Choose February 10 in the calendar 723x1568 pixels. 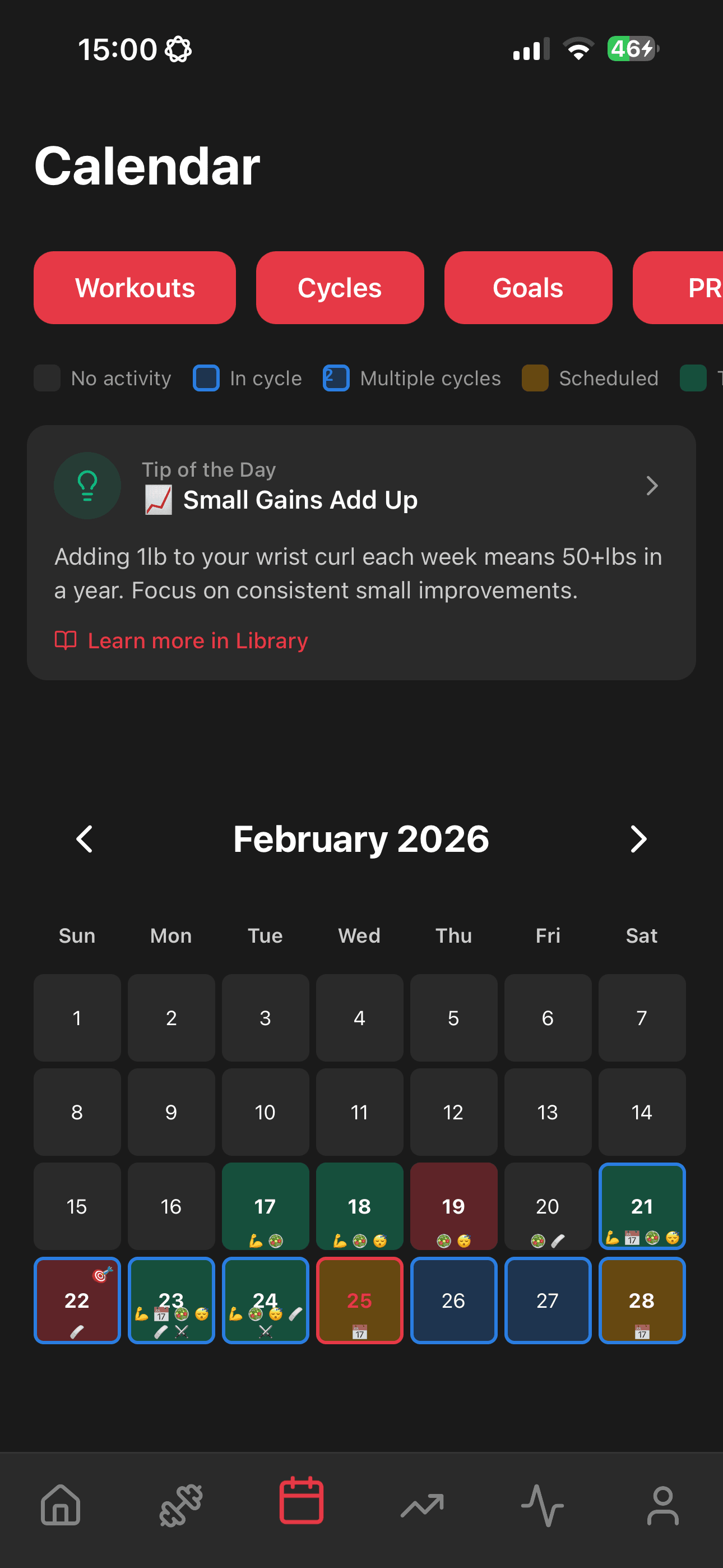click(265, 1112)
